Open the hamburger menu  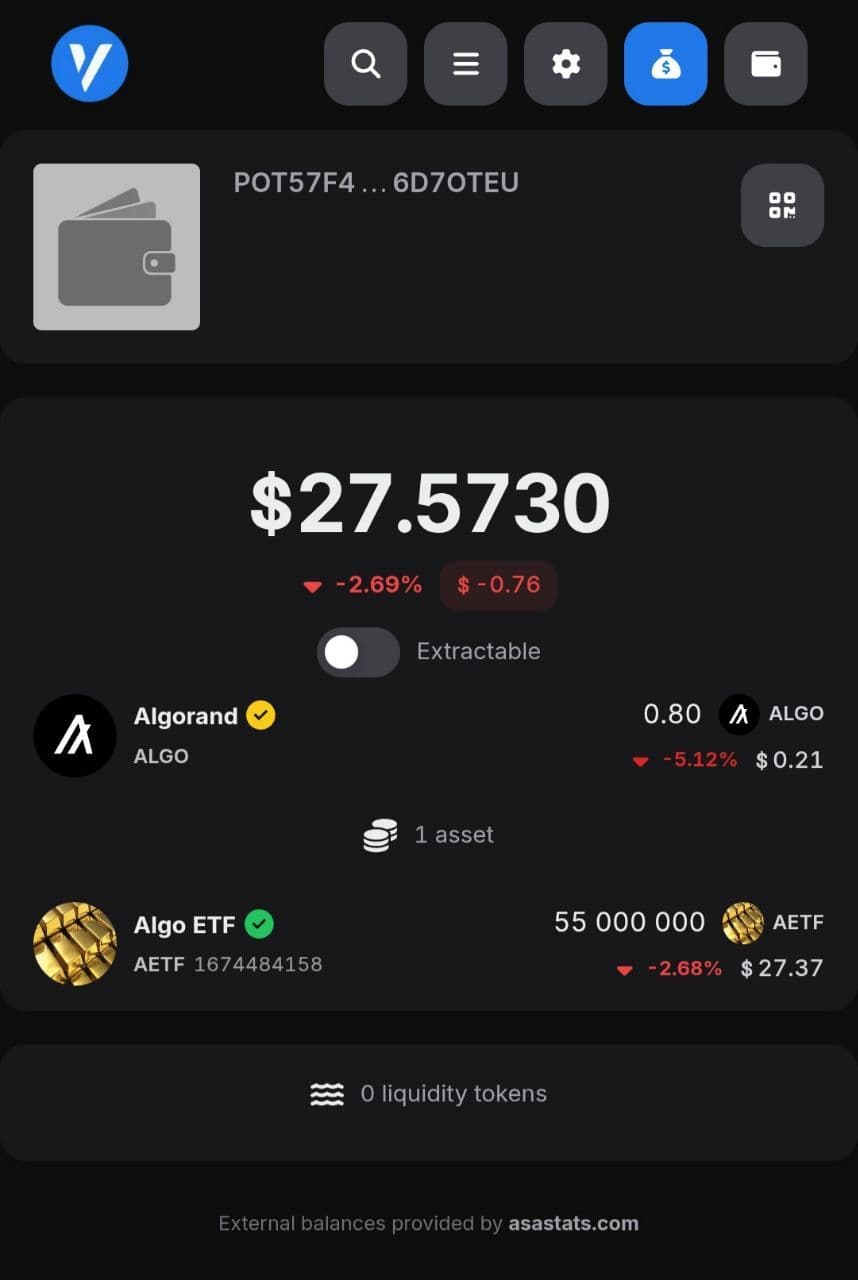pos(465,64)
